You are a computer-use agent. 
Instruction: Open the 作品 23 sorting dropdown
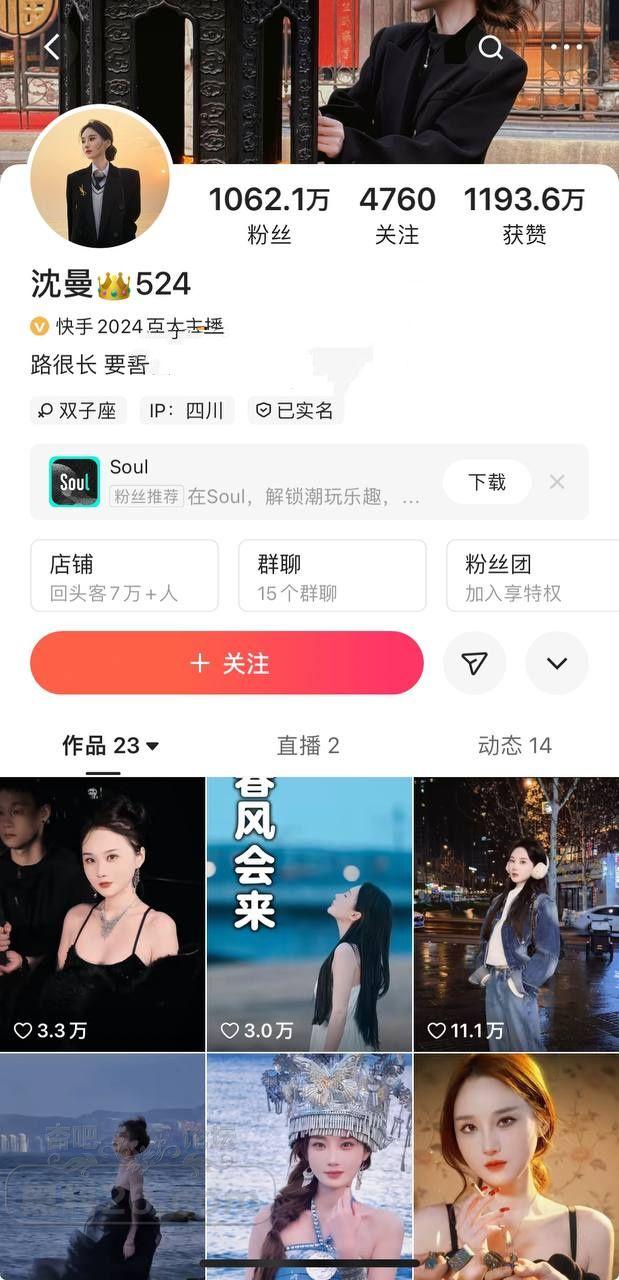click(x=111, y=746)
